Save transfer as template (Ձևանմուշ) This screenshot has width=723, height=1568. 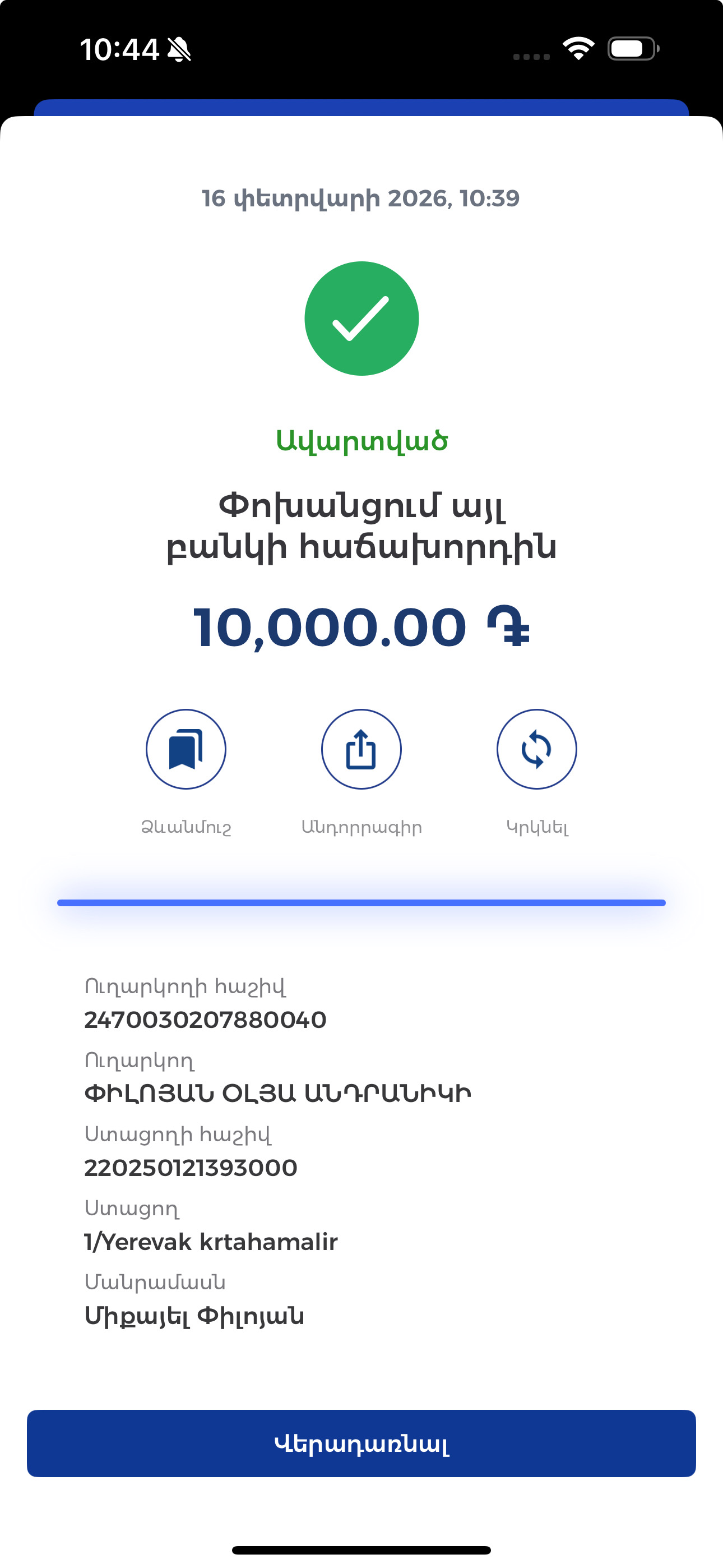coord(186,749)
